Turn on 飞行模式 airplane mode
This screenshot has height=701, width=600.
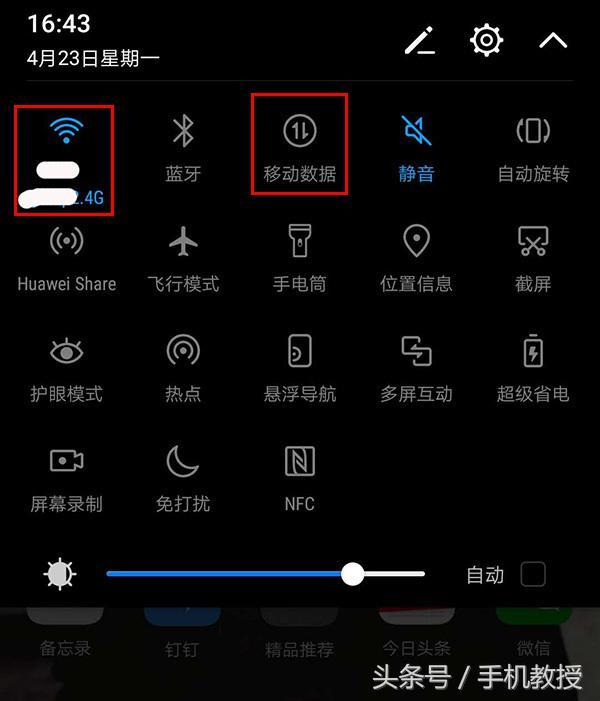(x=183, y=242)
